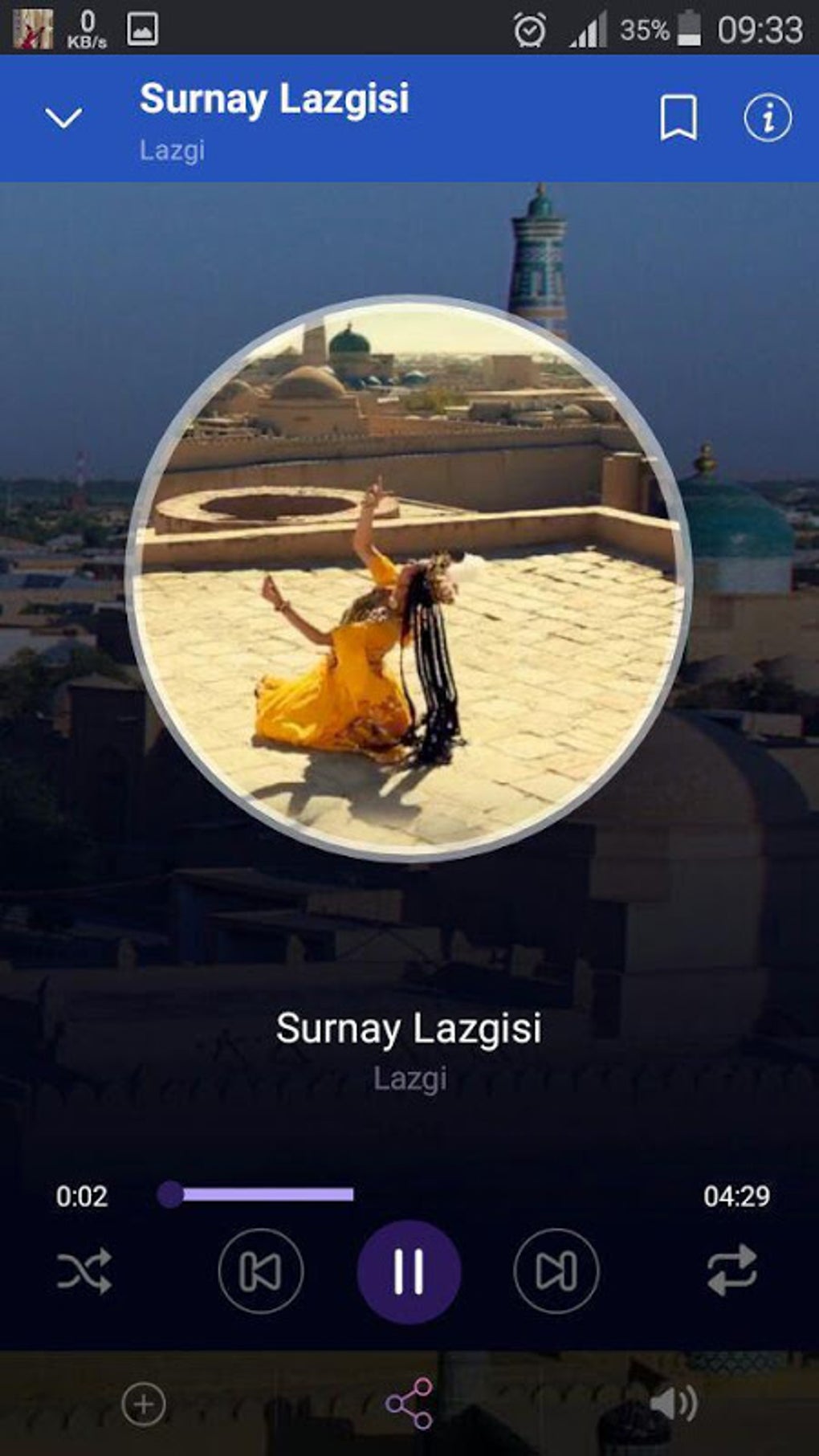The height and width of the screenshot is (1456, 819).
Task: Open the alarm clock in the status bar
Action: (x=529, y=31)
